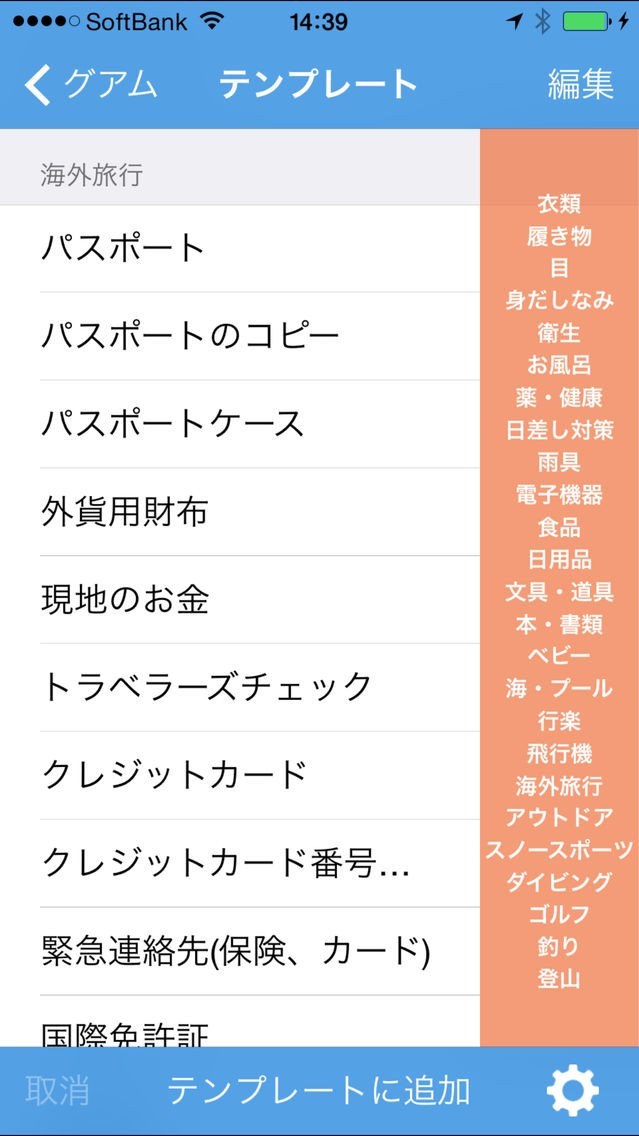Tap 取消 cancel button

[57, 1090]
